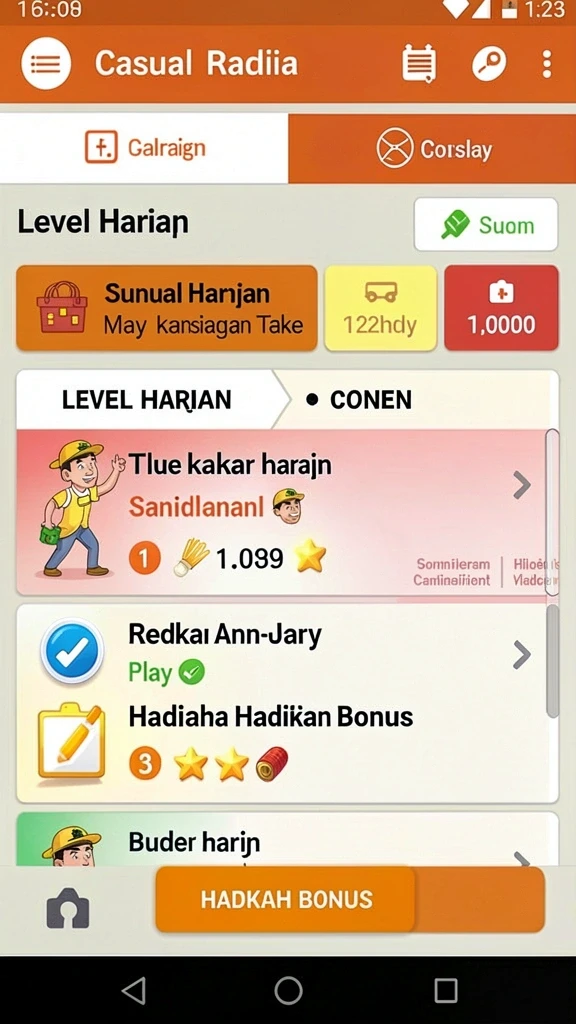576x1024 pixels.
Task: Select the LEVEL HARIAN segment
Action: (x=147, y=400)
